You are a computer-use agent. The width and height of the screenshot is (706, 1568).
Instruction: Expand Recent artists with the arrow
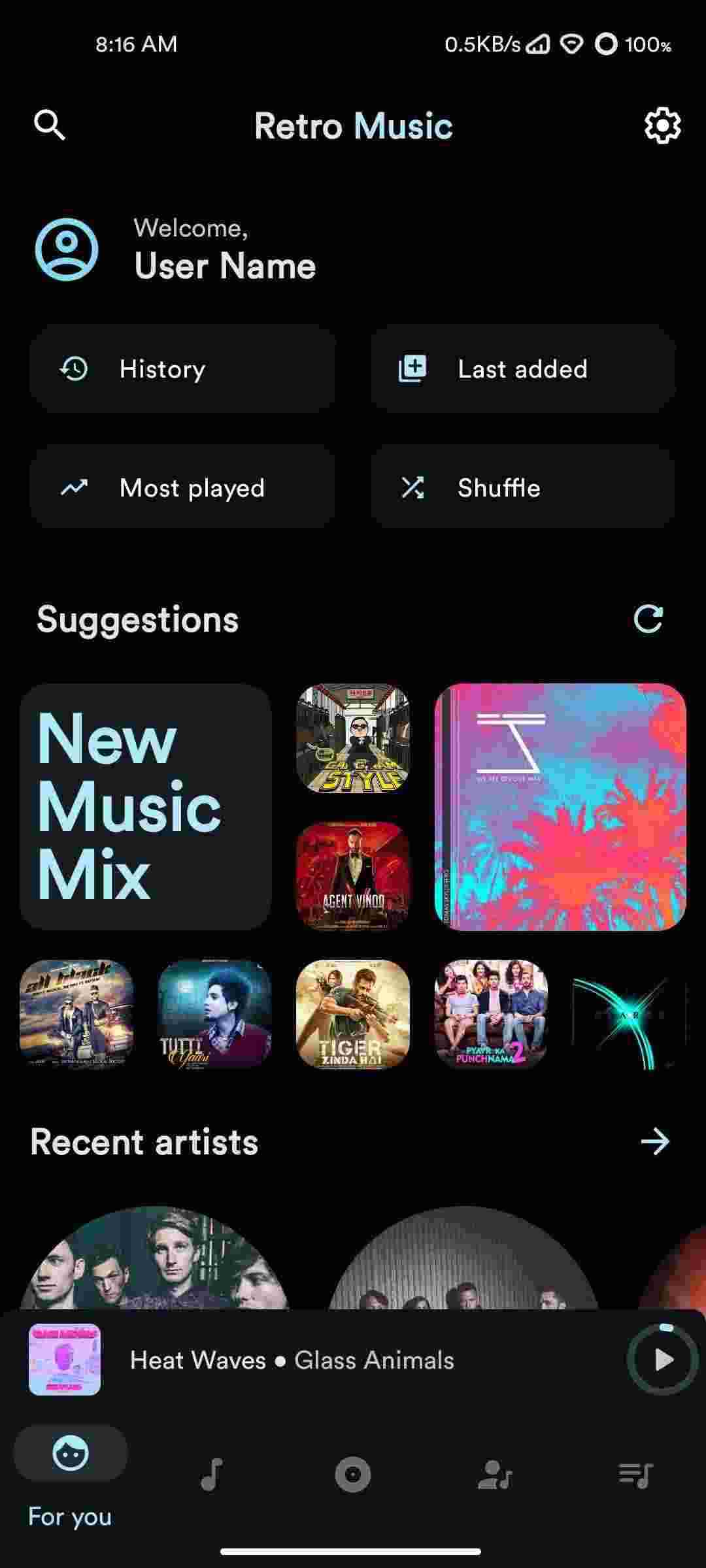(655, 1141)
